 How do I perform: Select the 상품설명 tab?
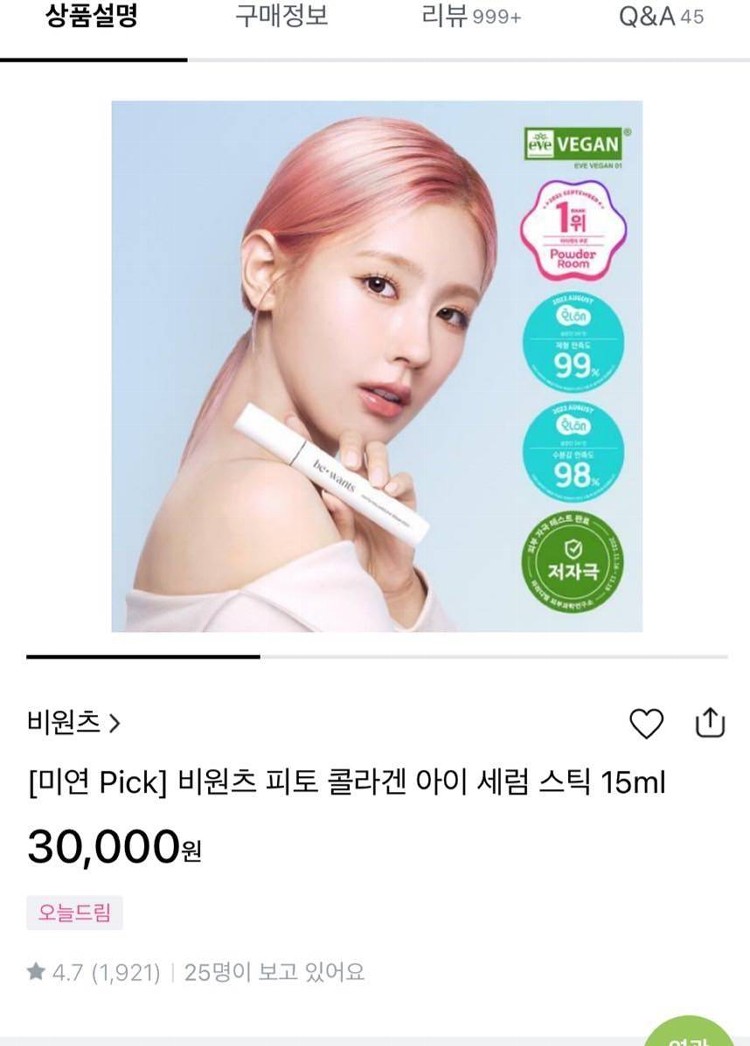point(93,18)
